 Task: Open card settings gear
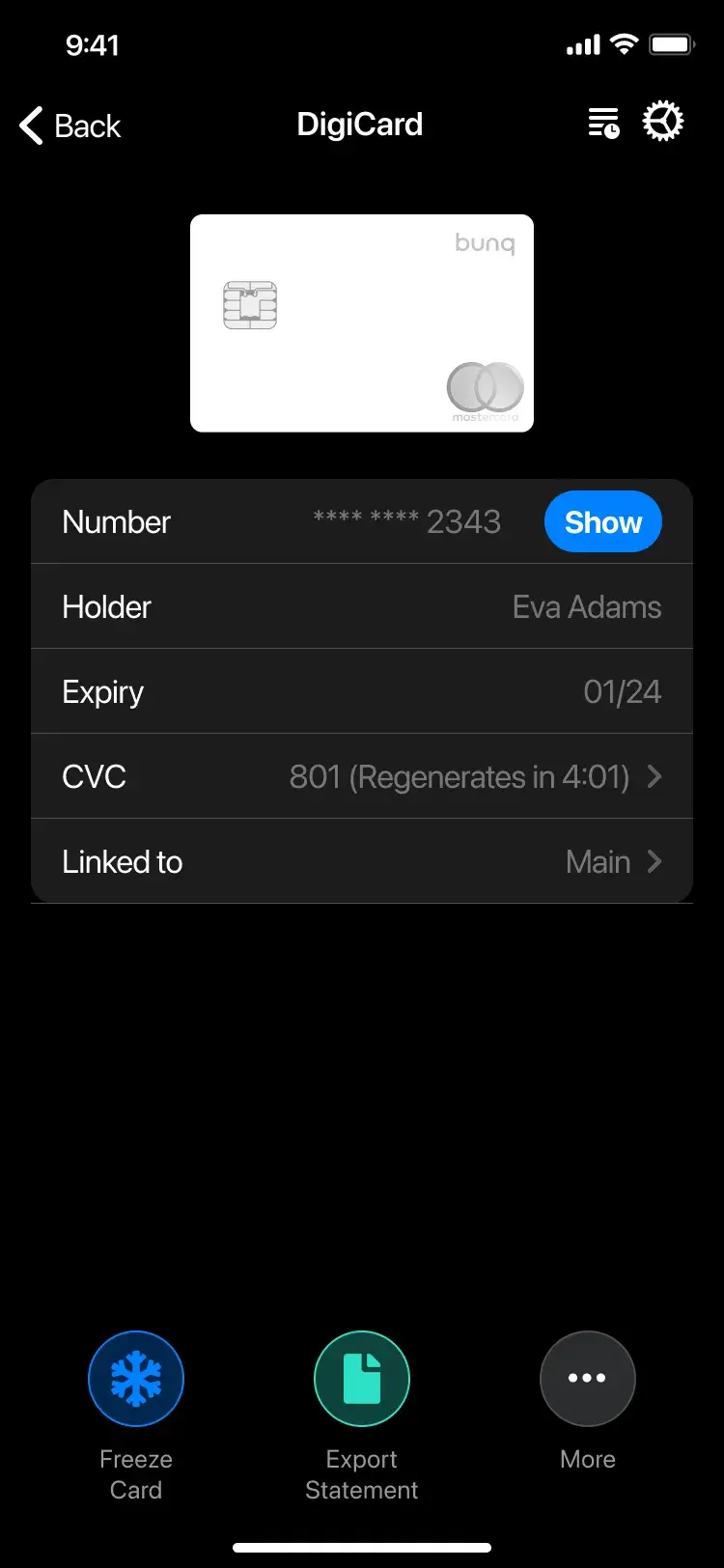tap(663, 123)
